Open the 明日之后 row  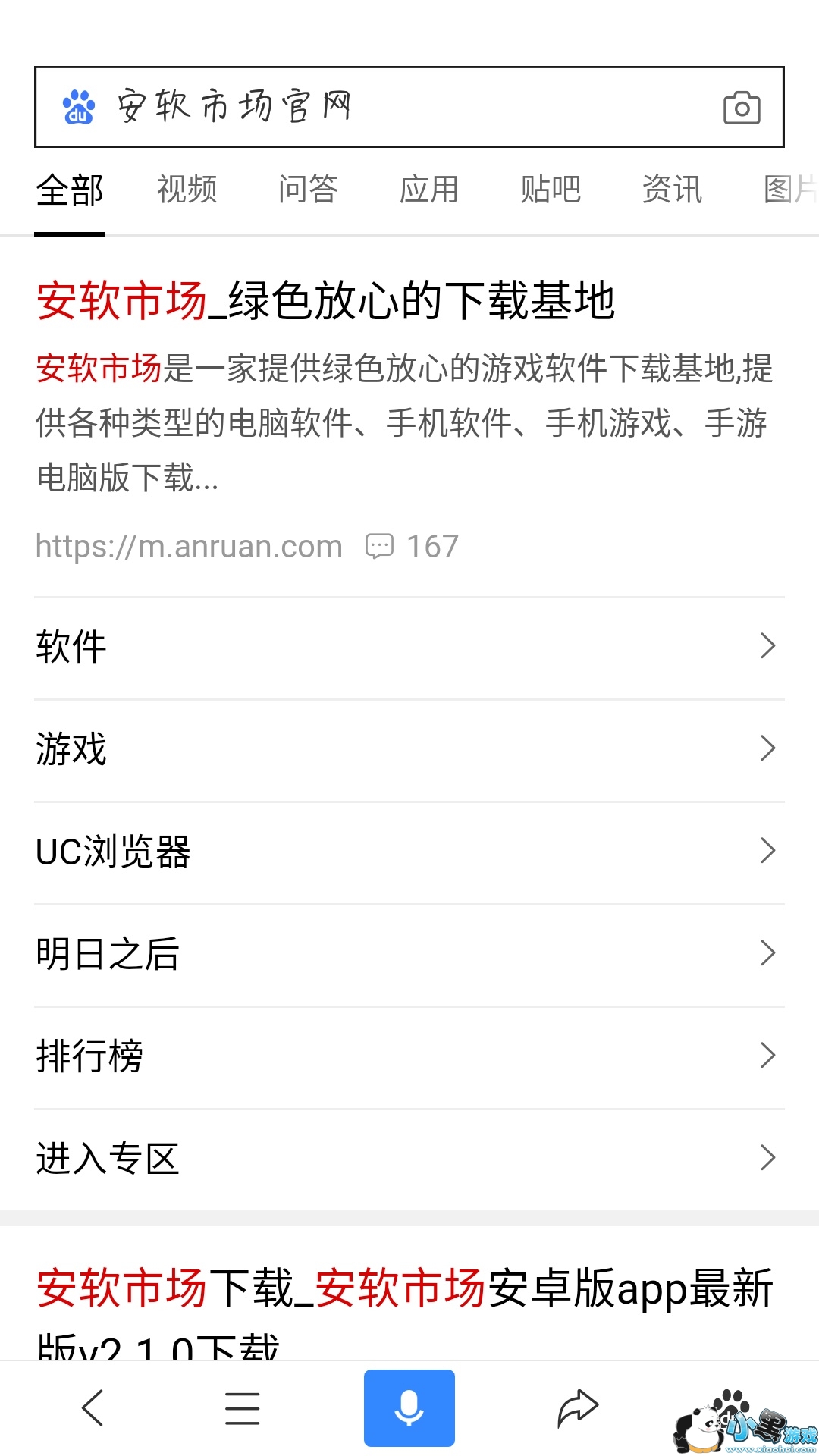pyautogui.click(x=409, y=954)
